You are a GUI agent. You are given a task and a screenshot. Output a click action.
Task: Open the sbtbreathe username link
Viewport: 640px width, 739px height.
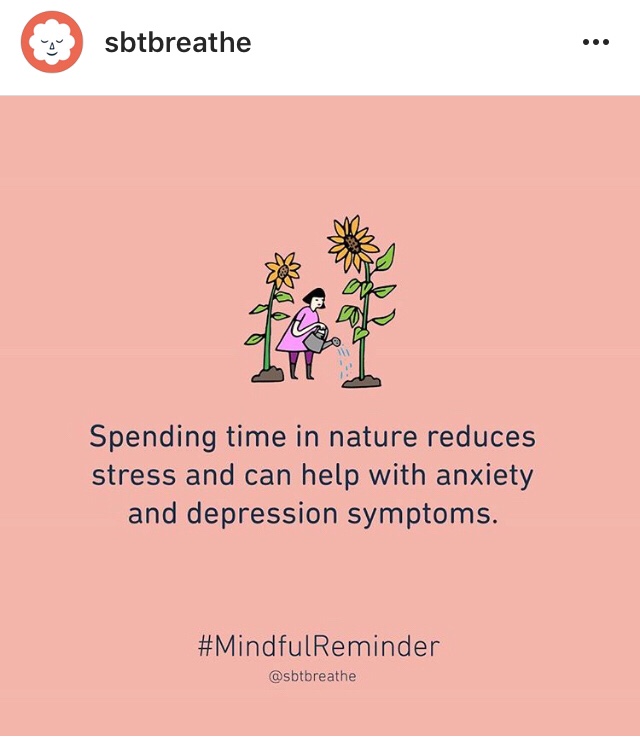(x=177, y=43)
